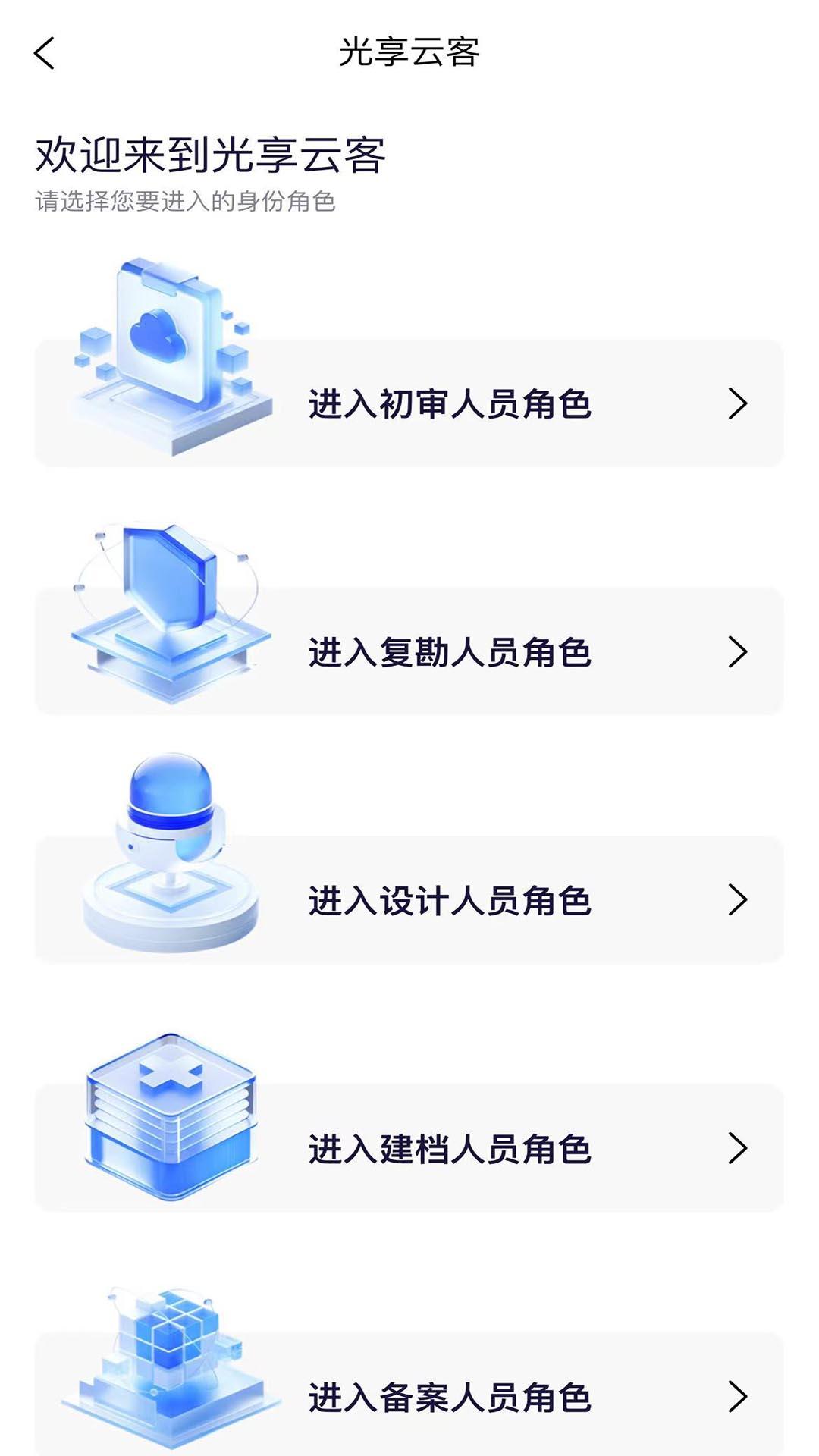
Task: Open the 设计人员 role
Action: click(449, 900)
